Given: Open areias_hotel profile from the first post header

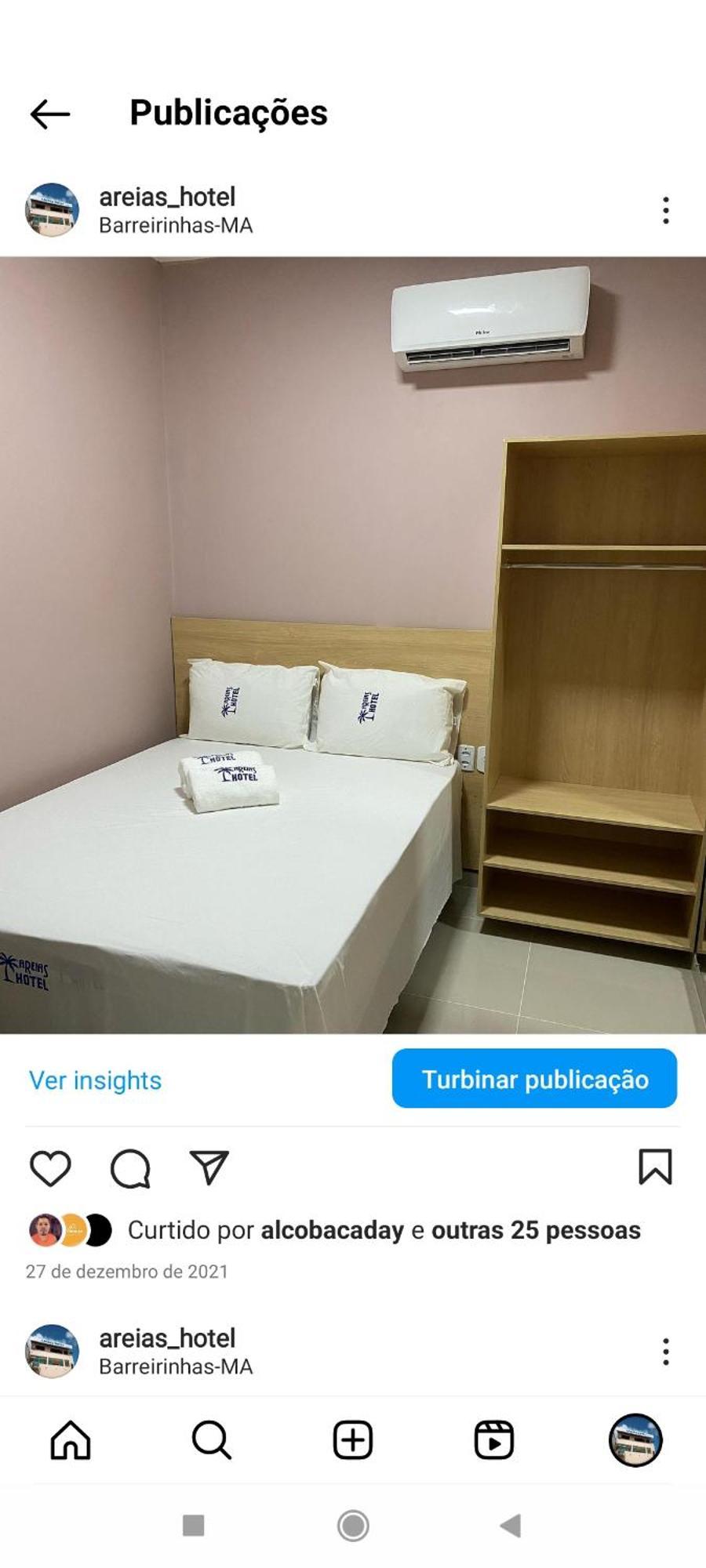Looking at the screenshot, I should point(166,197).
